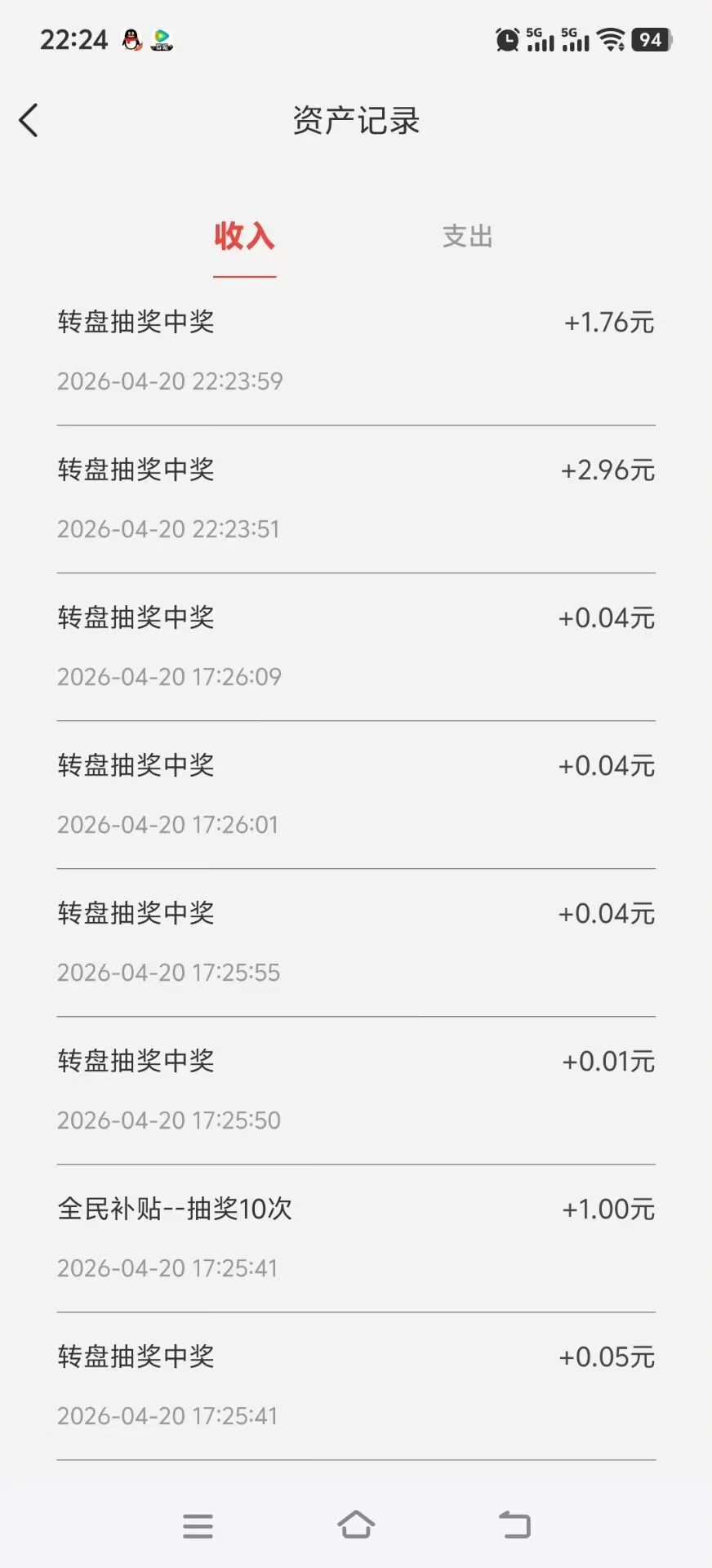This screenshot has width=712, height=1568.
Task: Select the 收入 tab
Action: (x=244, y=236)
